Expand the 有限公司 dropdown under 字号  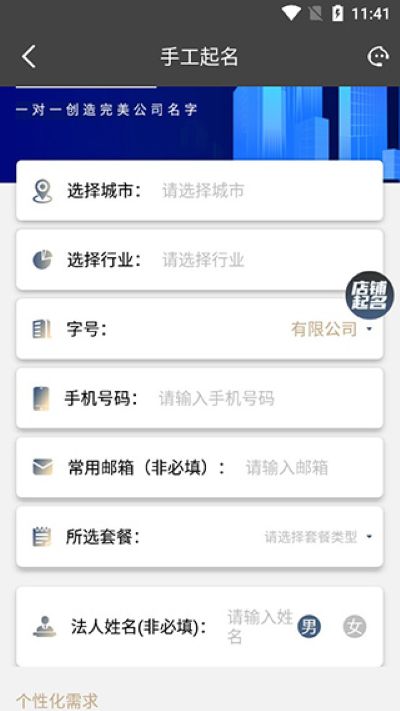tap(331, 329)
